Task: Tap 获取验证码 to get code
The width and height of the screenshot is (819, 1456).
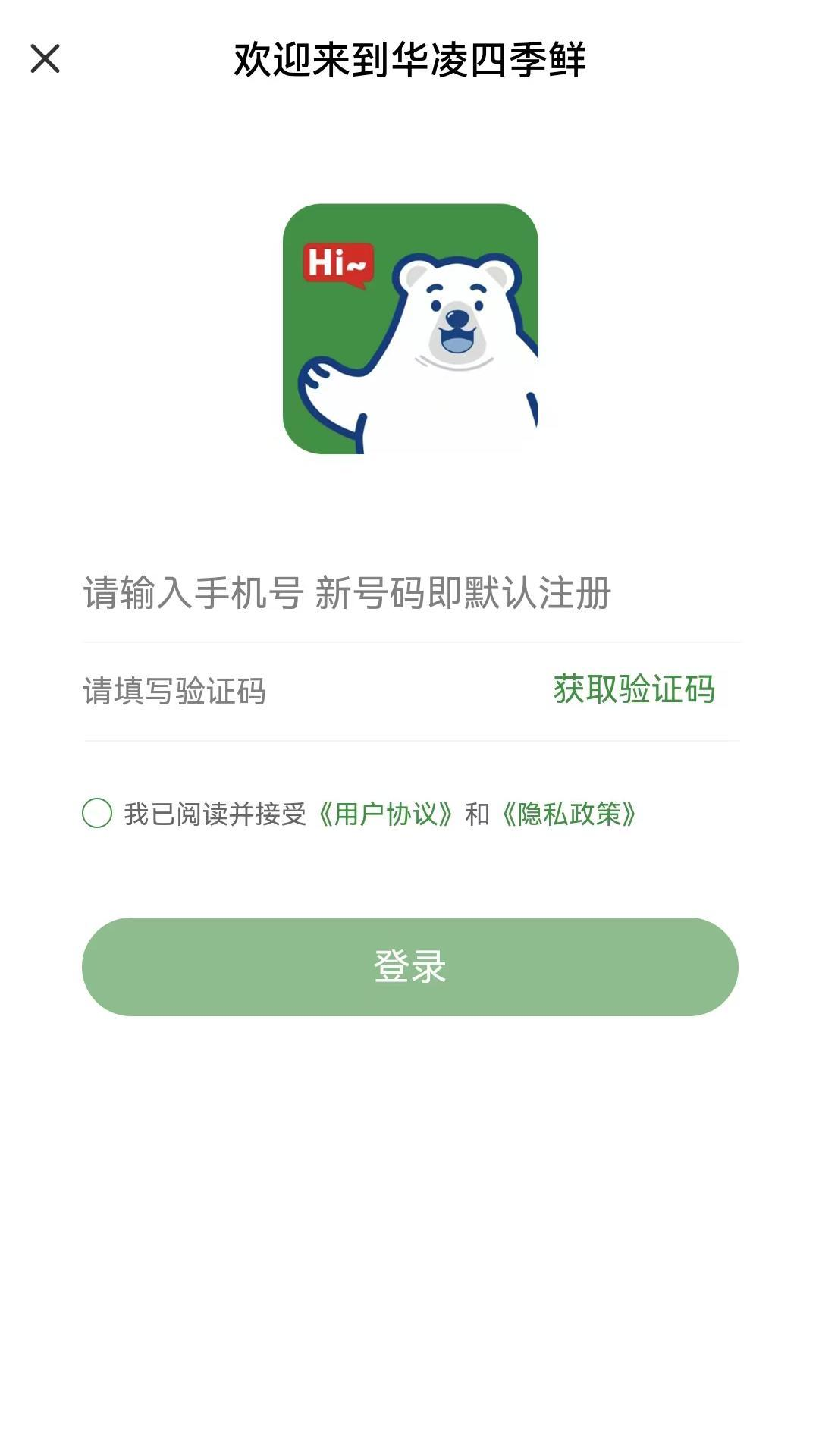Action: coord(634,689)
